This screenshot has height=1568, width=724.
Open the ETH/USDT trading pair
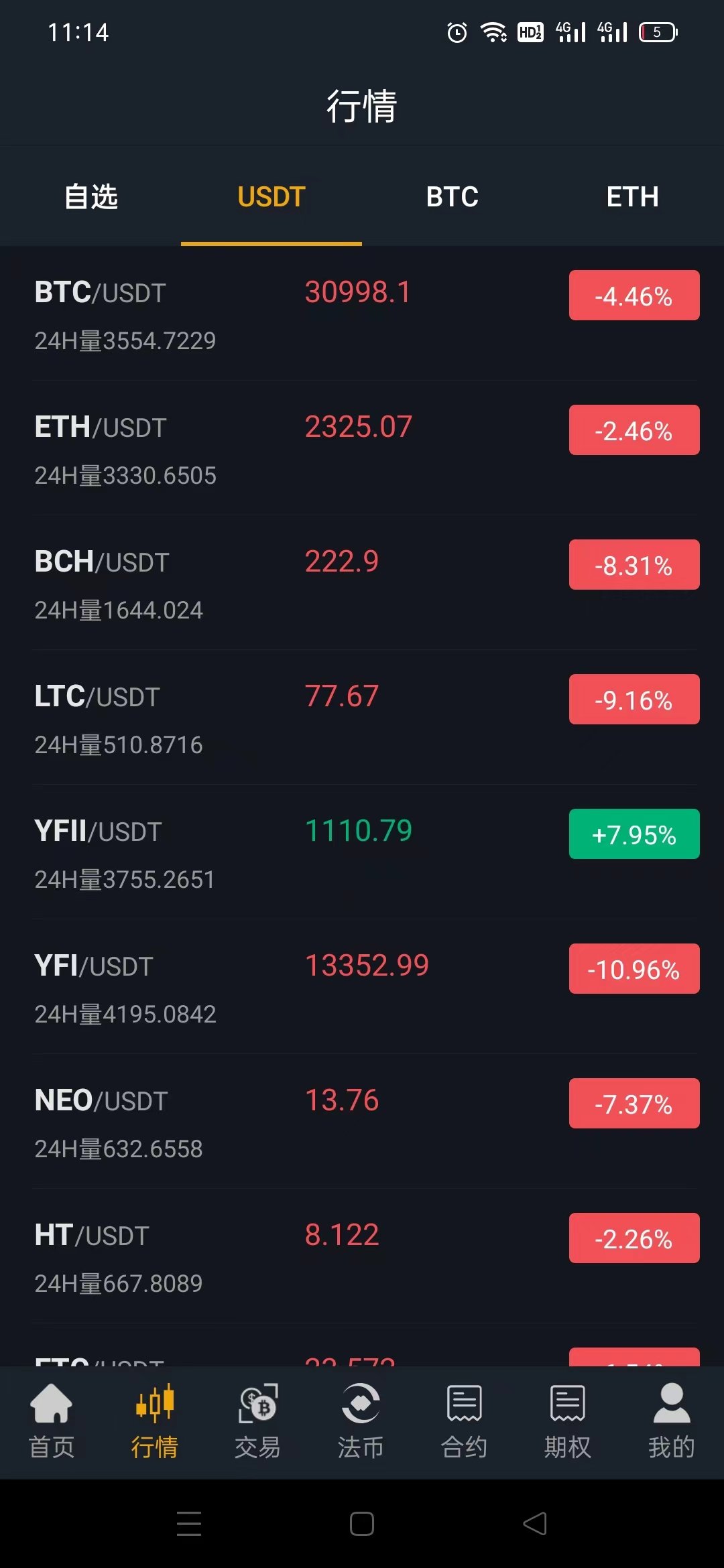pyautogui.click(x=362, y=448)
